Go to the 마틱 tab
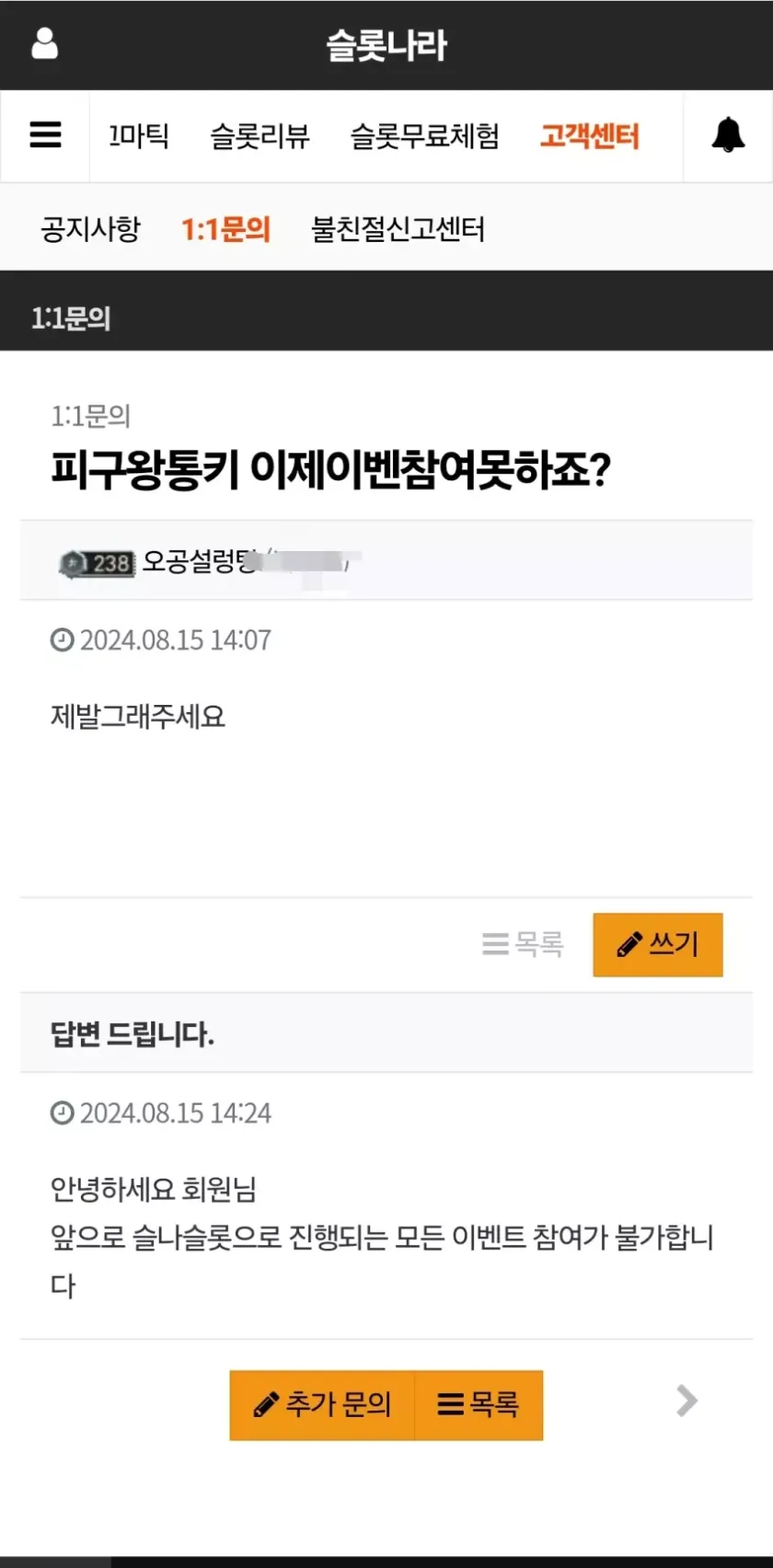This screenshot has height=1568, width=773. (139, 136)
